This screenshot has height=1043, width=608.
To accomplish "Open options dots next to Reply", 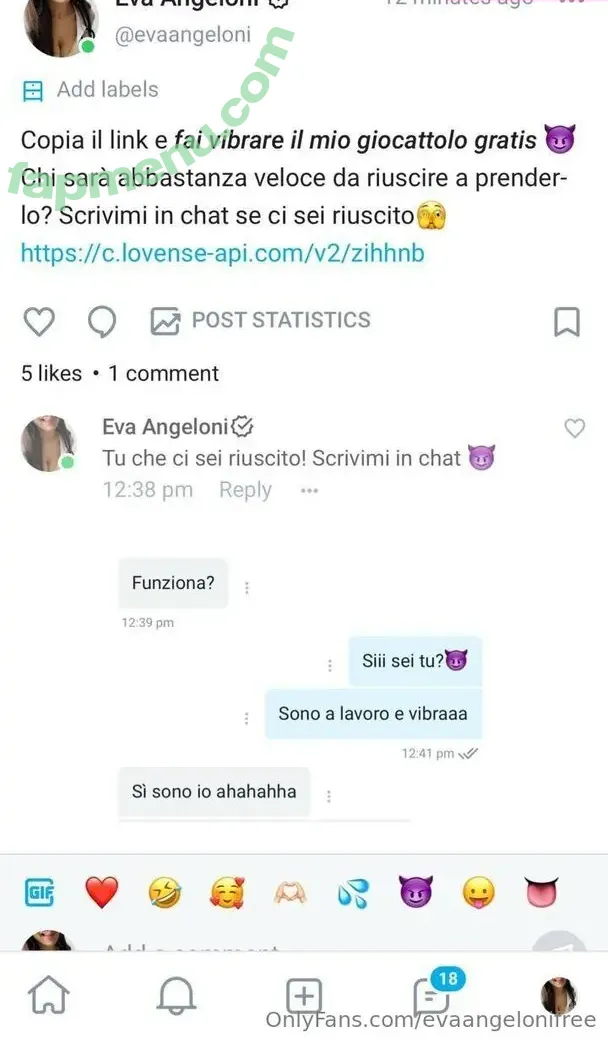I will (309, 491).
